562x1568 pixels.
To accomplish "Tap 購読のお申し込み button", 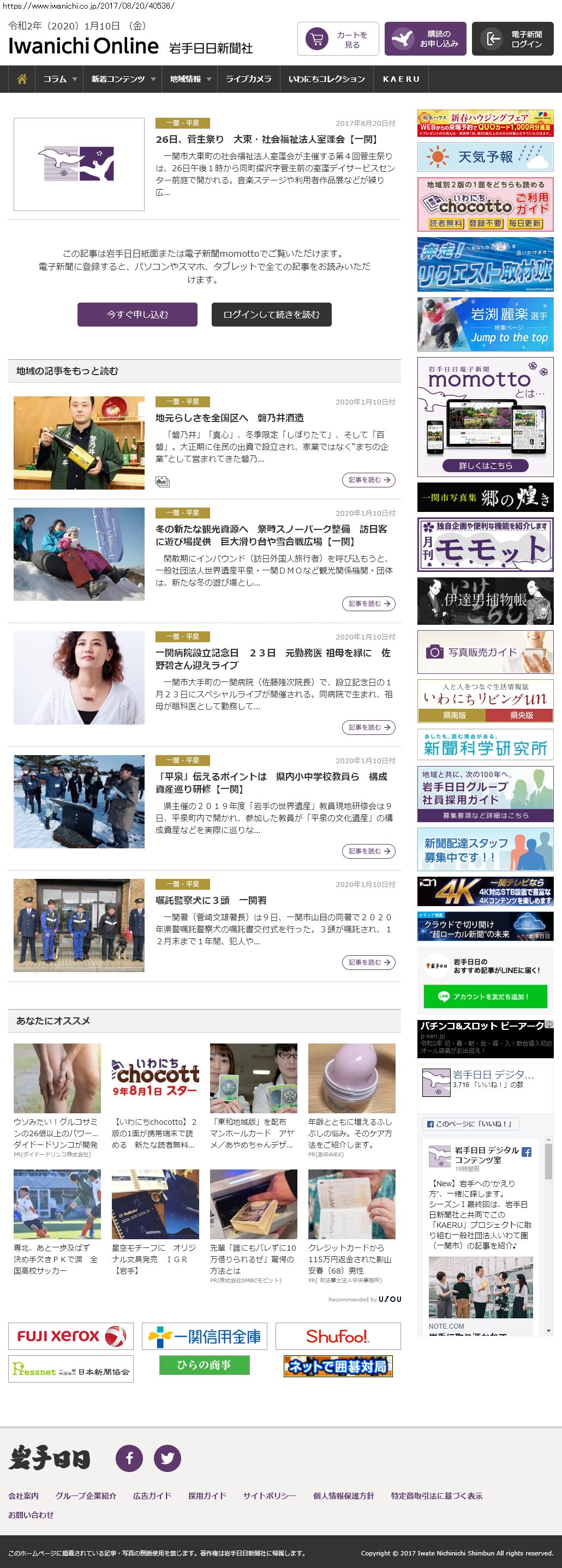I will click(426, 40).
